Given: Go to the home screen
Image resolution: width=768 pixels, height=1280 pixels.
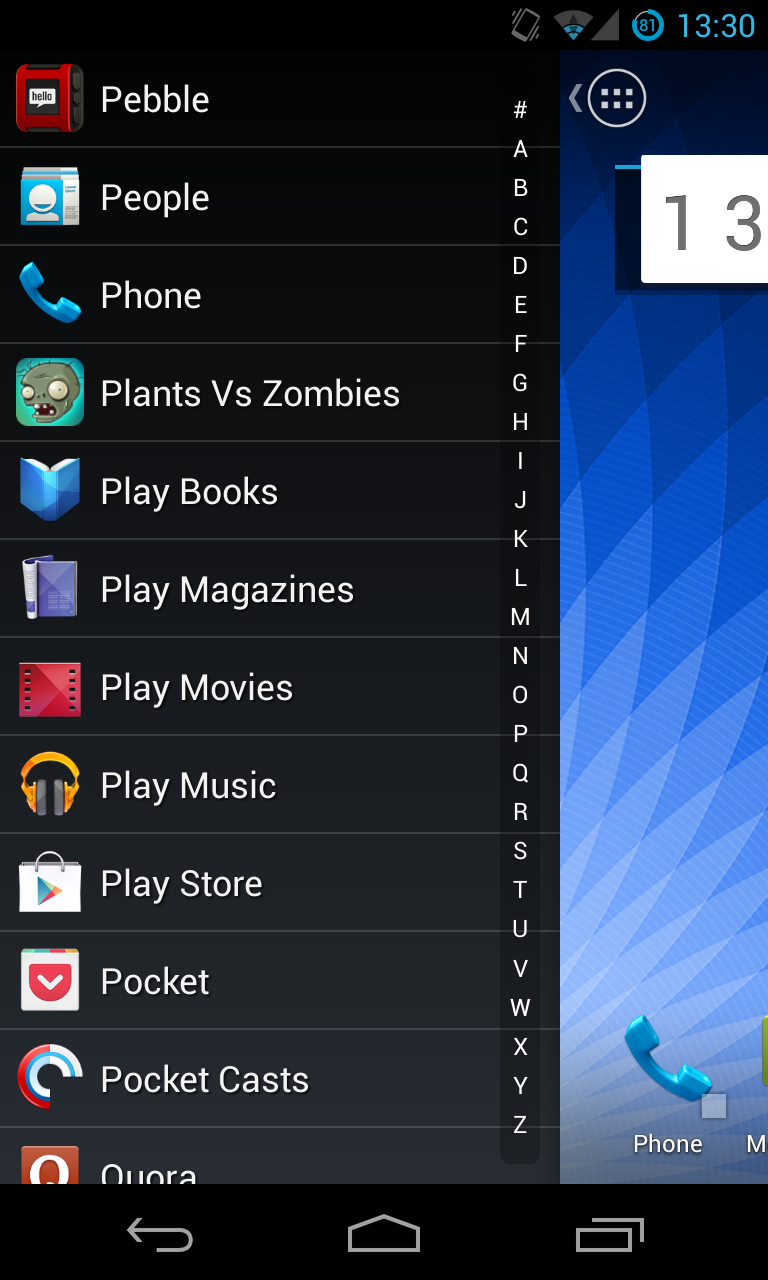Looking at the screenshot, I should click(384, 1233).
